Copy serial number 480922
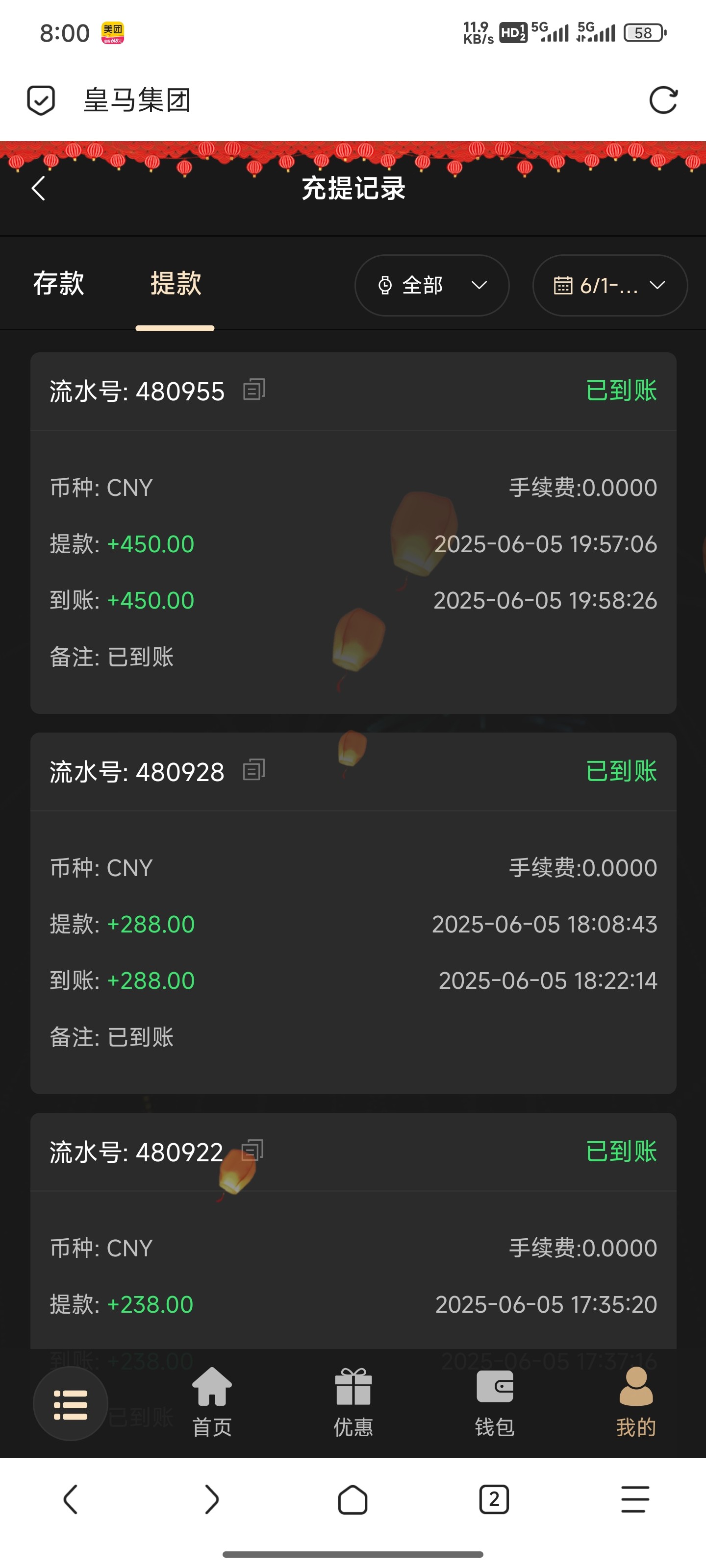This screenshot has width=706, height=1568. [253, 1151]
